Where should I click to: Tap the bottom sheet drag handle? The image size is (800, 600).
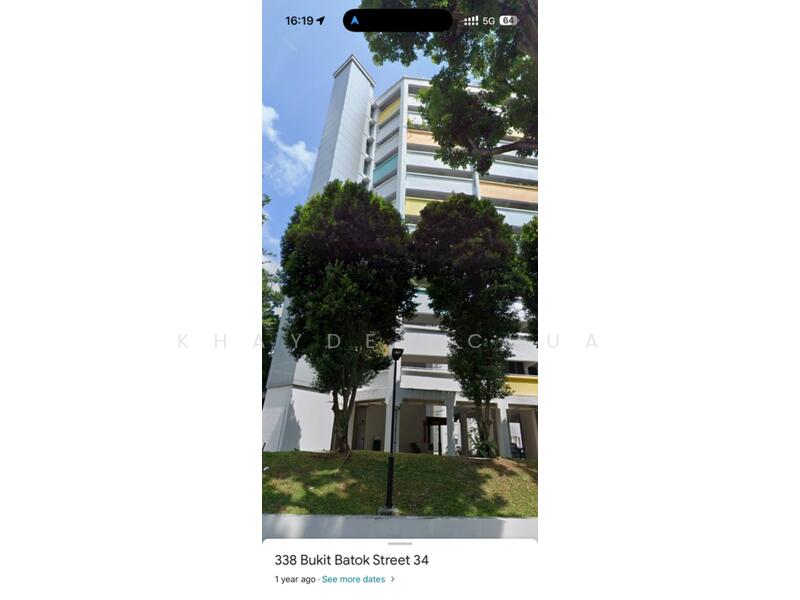(399, 544)
